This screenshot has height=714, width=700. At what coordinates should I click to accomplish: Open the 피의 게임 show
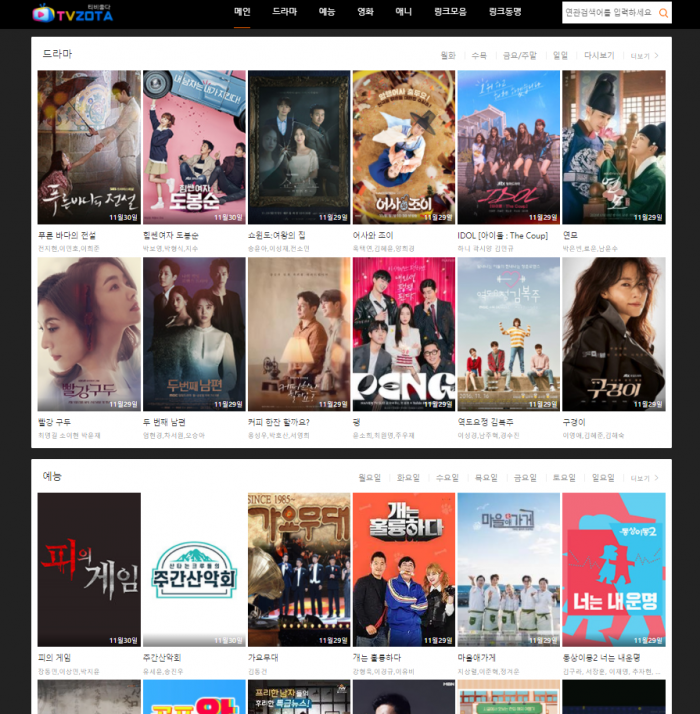(x=89, y=569)
